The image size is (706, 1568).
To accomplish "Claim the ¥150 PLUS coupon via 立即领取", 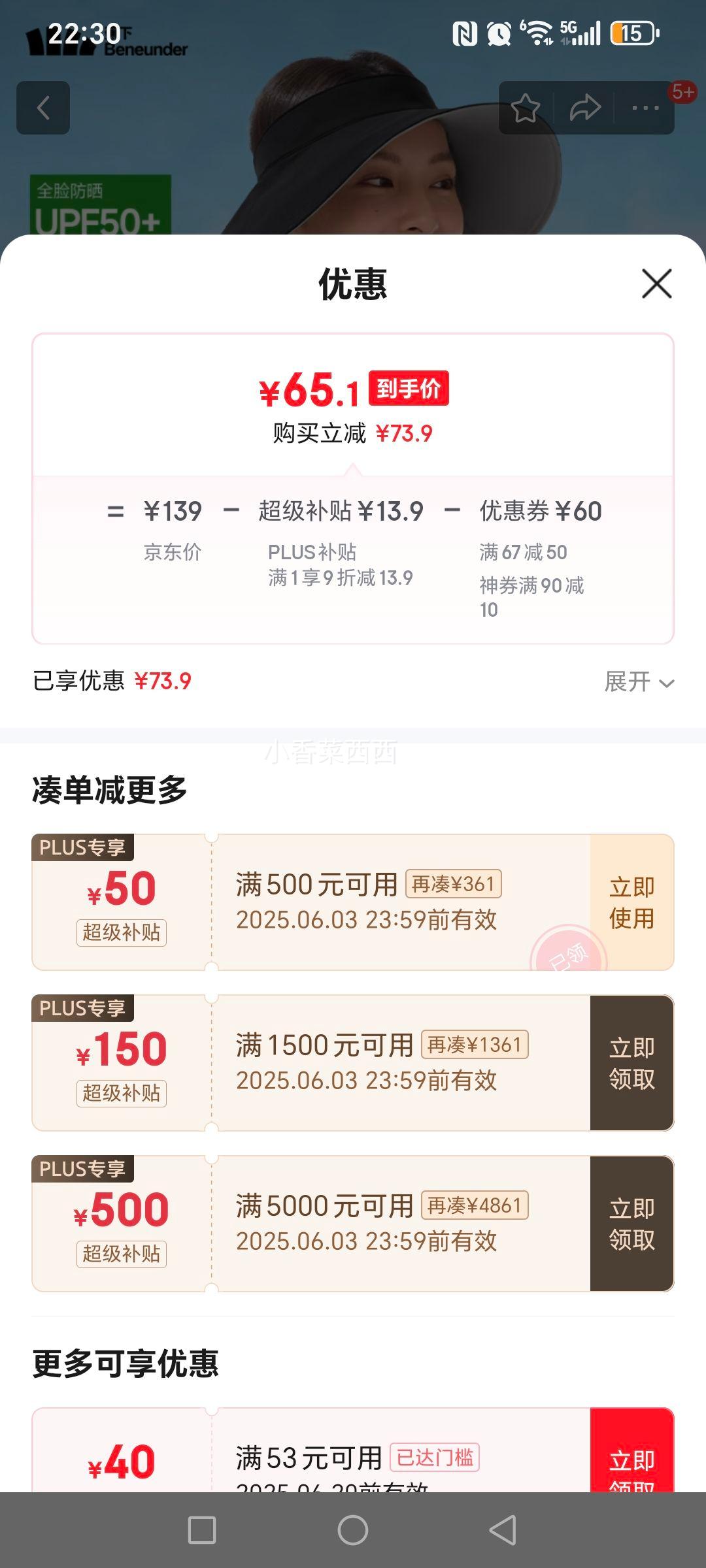I will 631,1063.
